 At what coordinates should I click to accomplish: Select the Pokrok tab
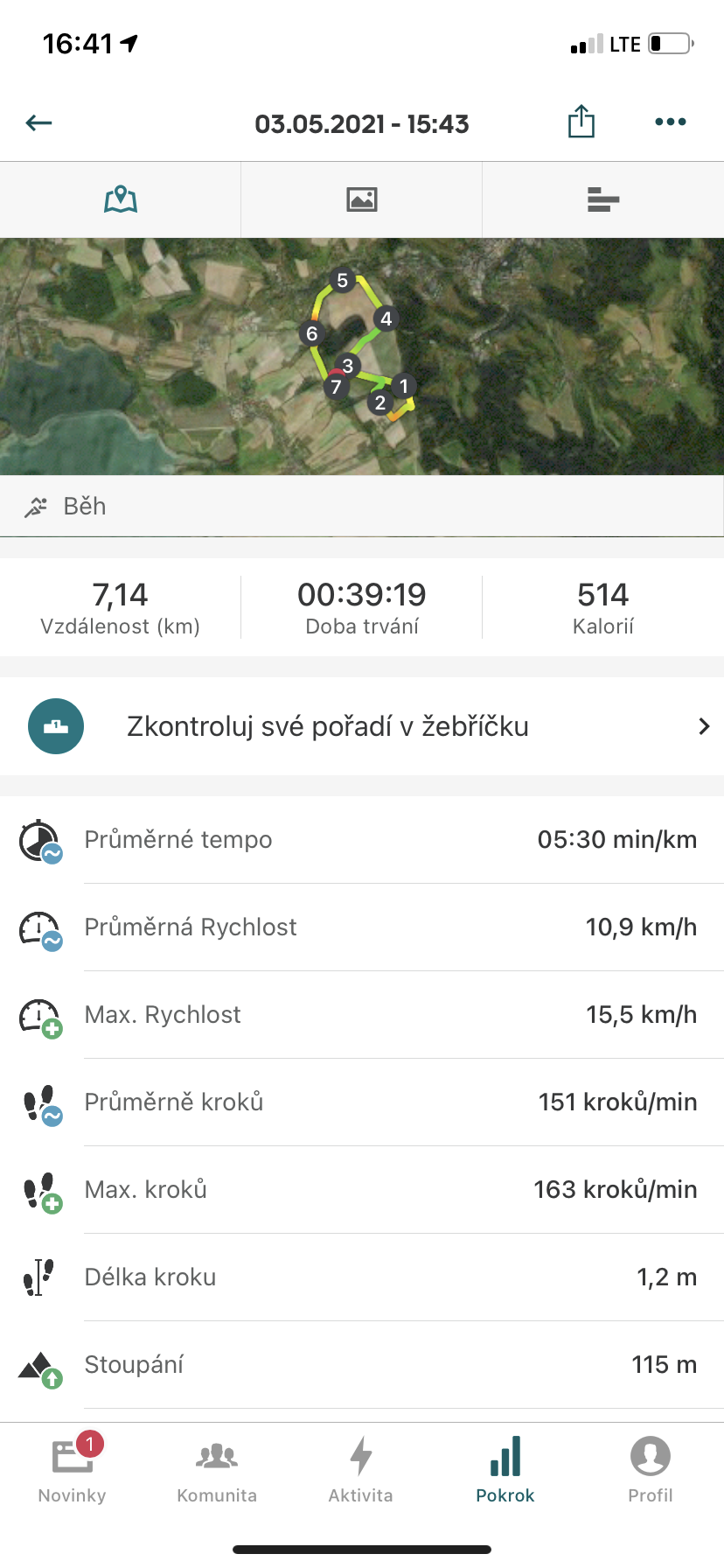point(505,1470)
